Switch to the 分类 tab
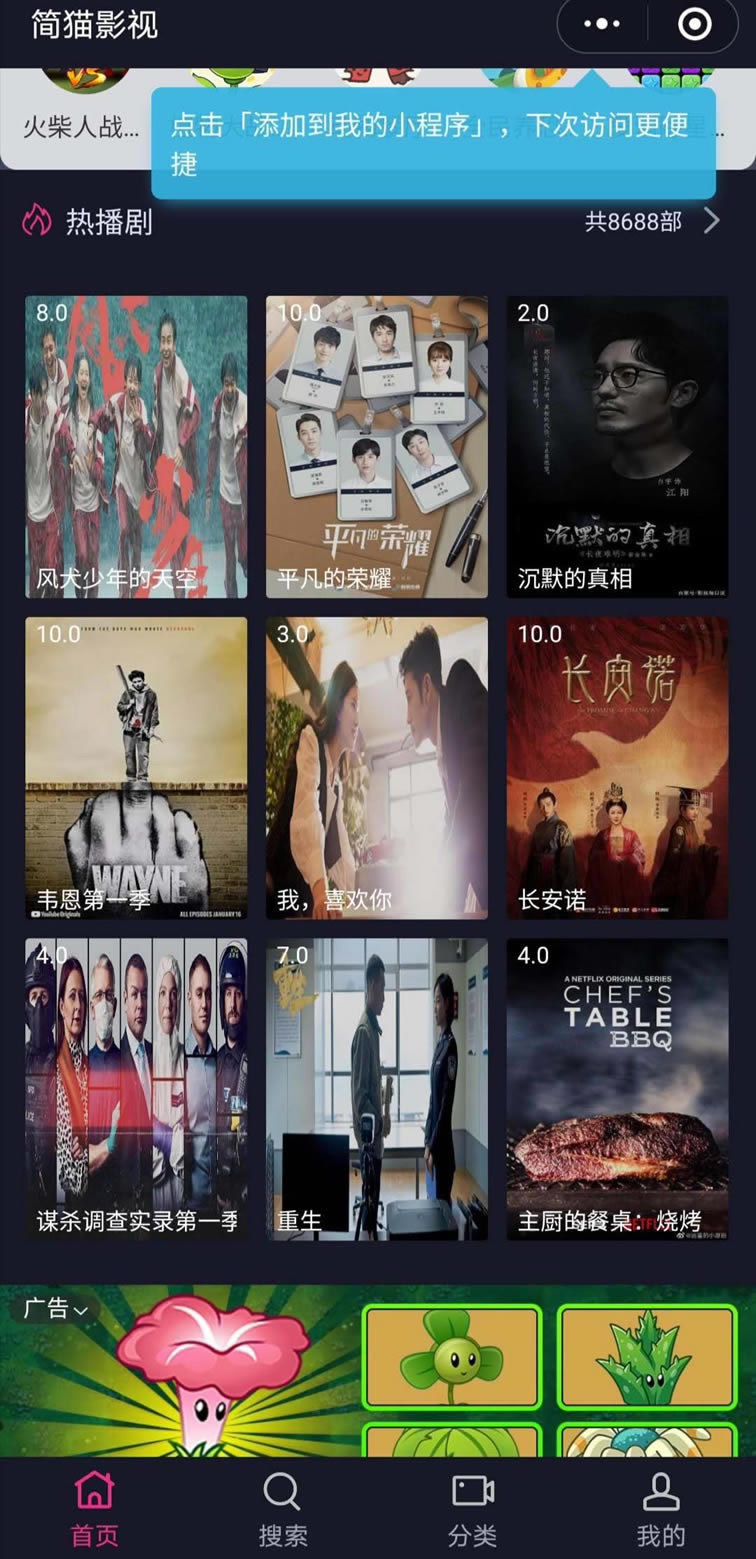 pos(472,1510)
